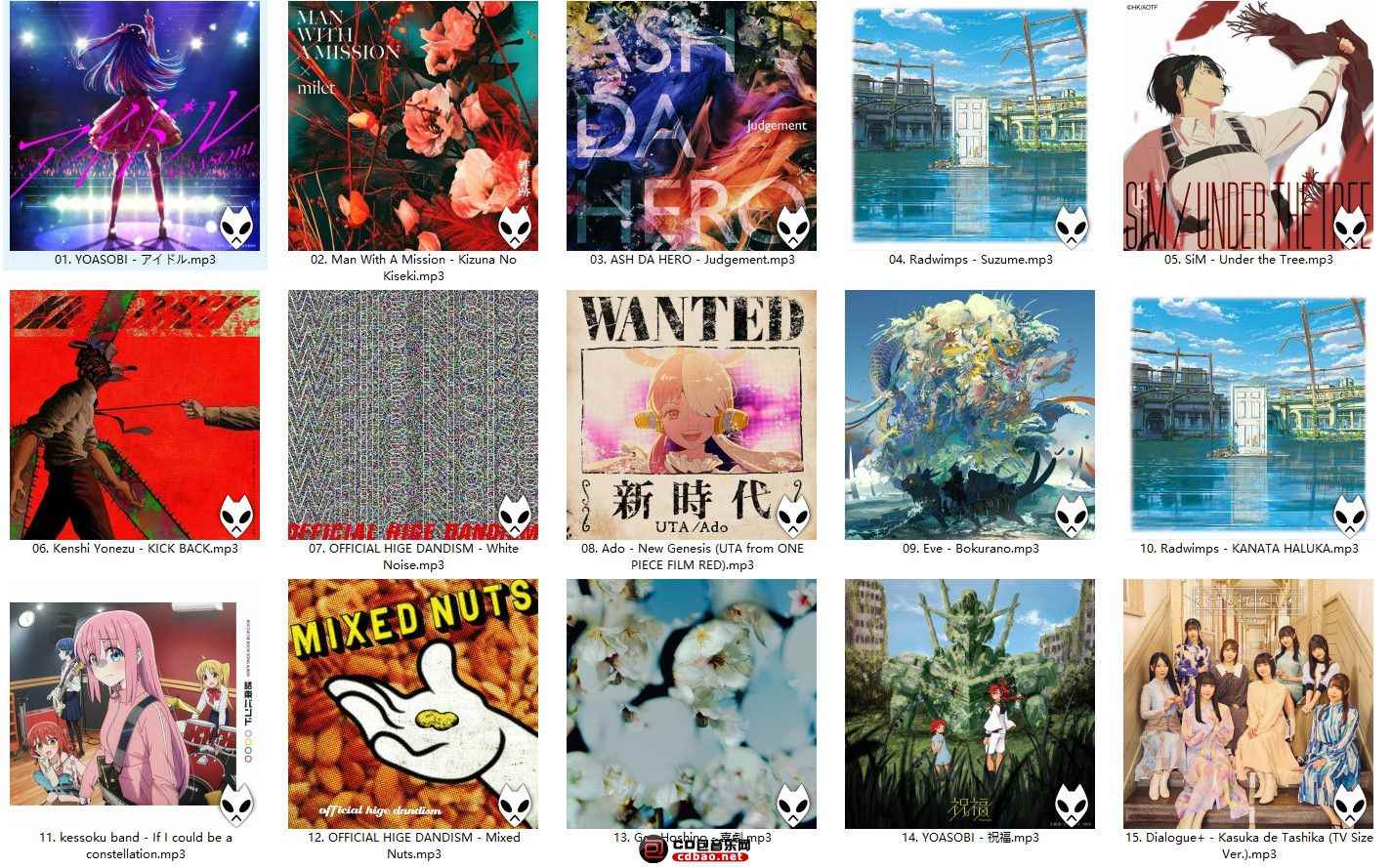Open Radwimps KANATA HALUKA.mp3

[x=1248, y=415]
